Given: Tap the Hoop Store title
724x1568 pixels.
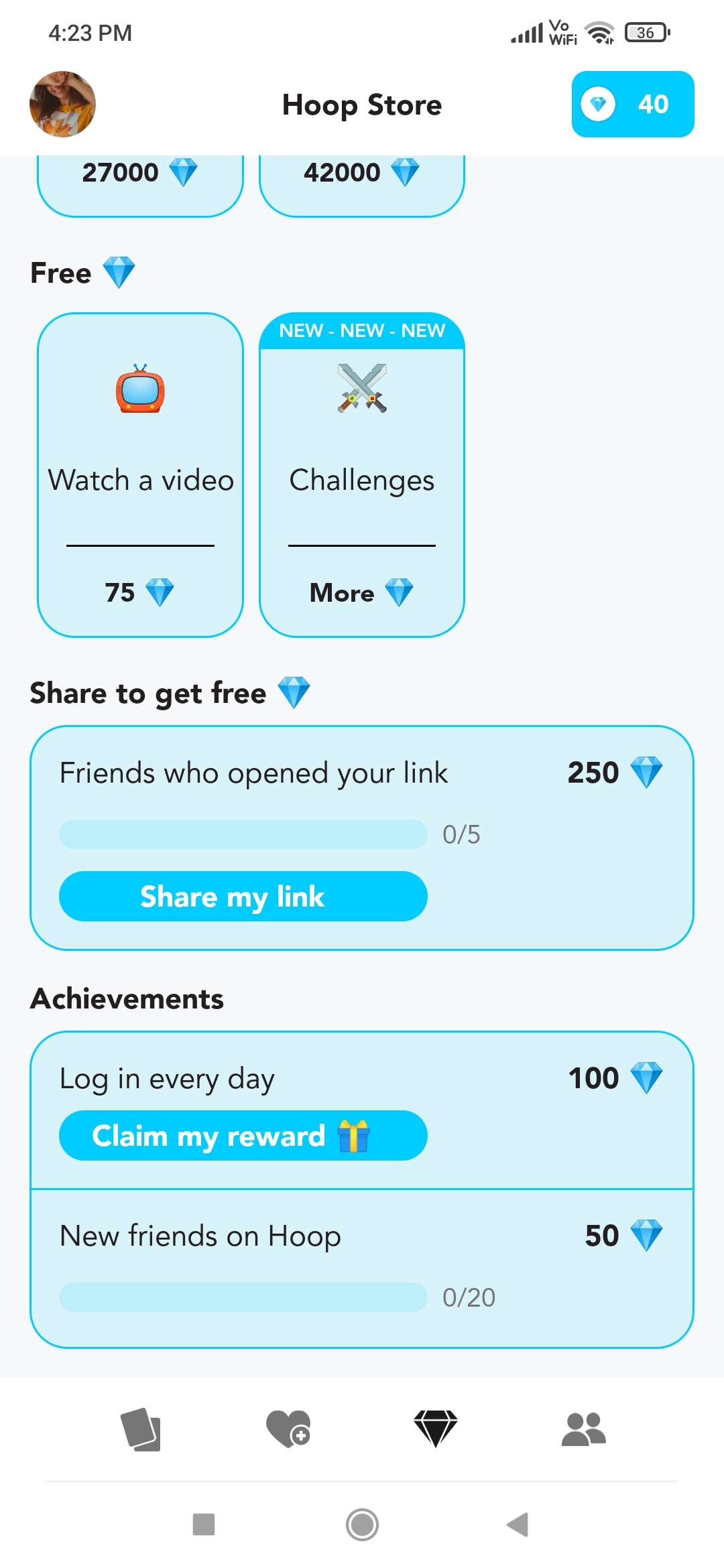Looking at the screenshot, I should [361, 105].
